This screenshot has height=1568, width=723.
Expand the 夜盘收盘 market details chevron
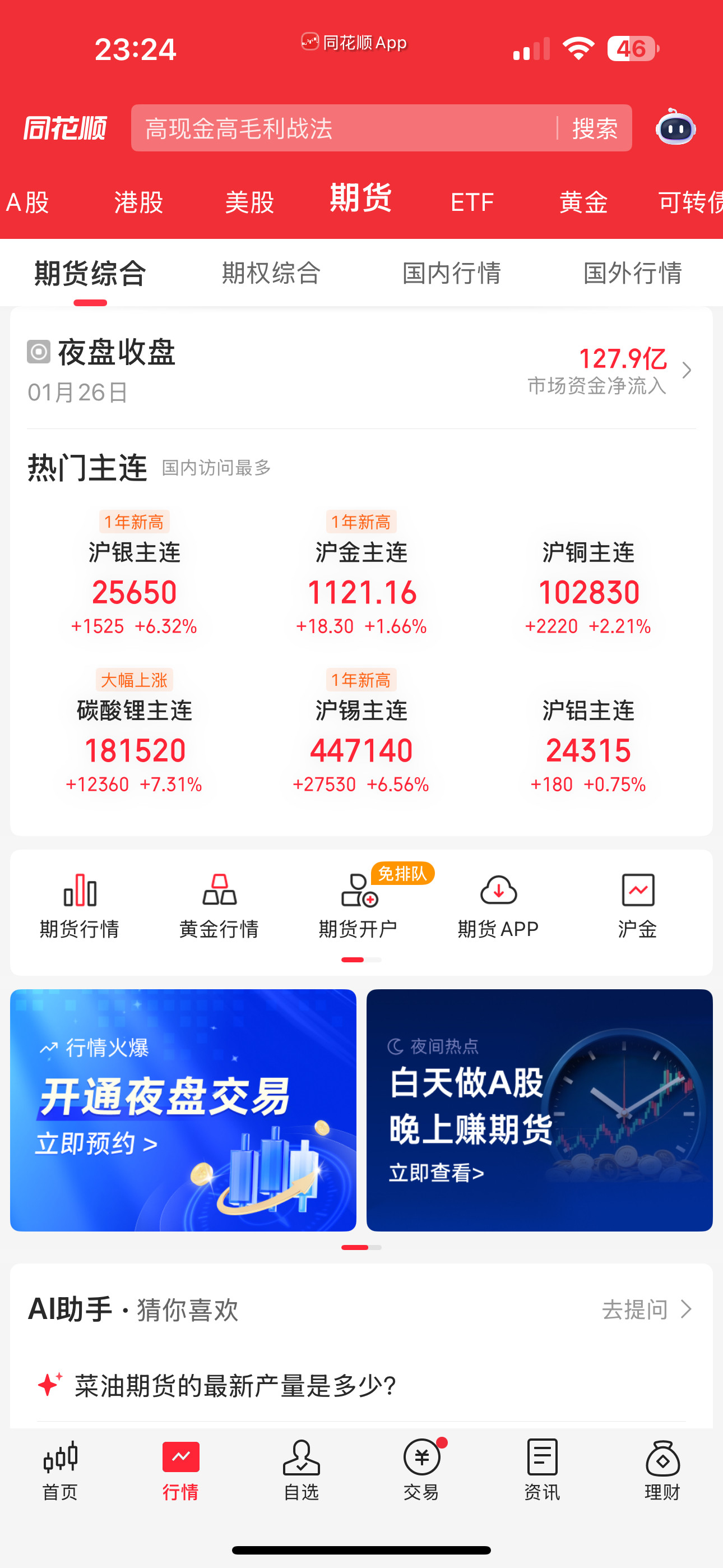pos(687,370)
